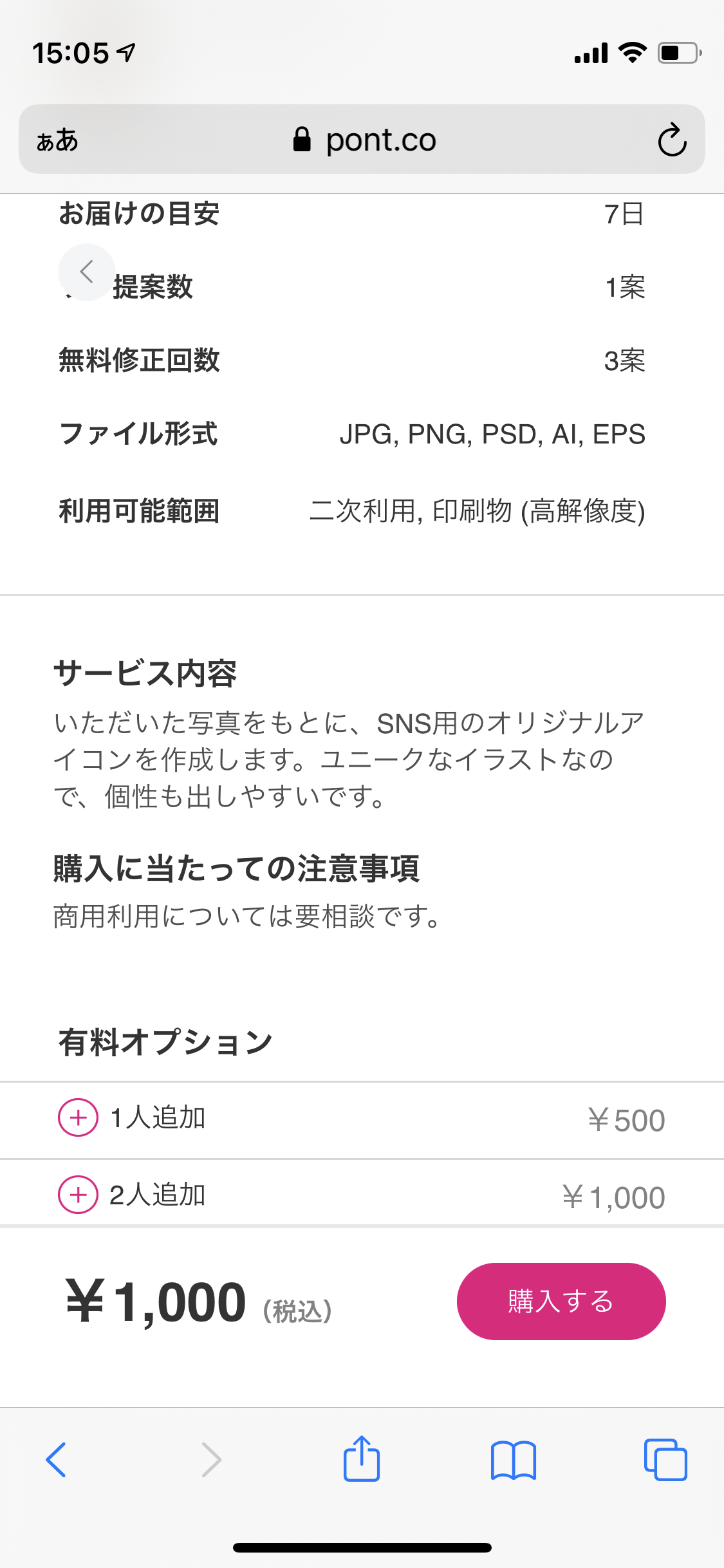The height and width of the screenshot is (1568, 724).
Task: Tap the round back chevron by 提案数
Action: pyautogui.click(x=87, y=272)
